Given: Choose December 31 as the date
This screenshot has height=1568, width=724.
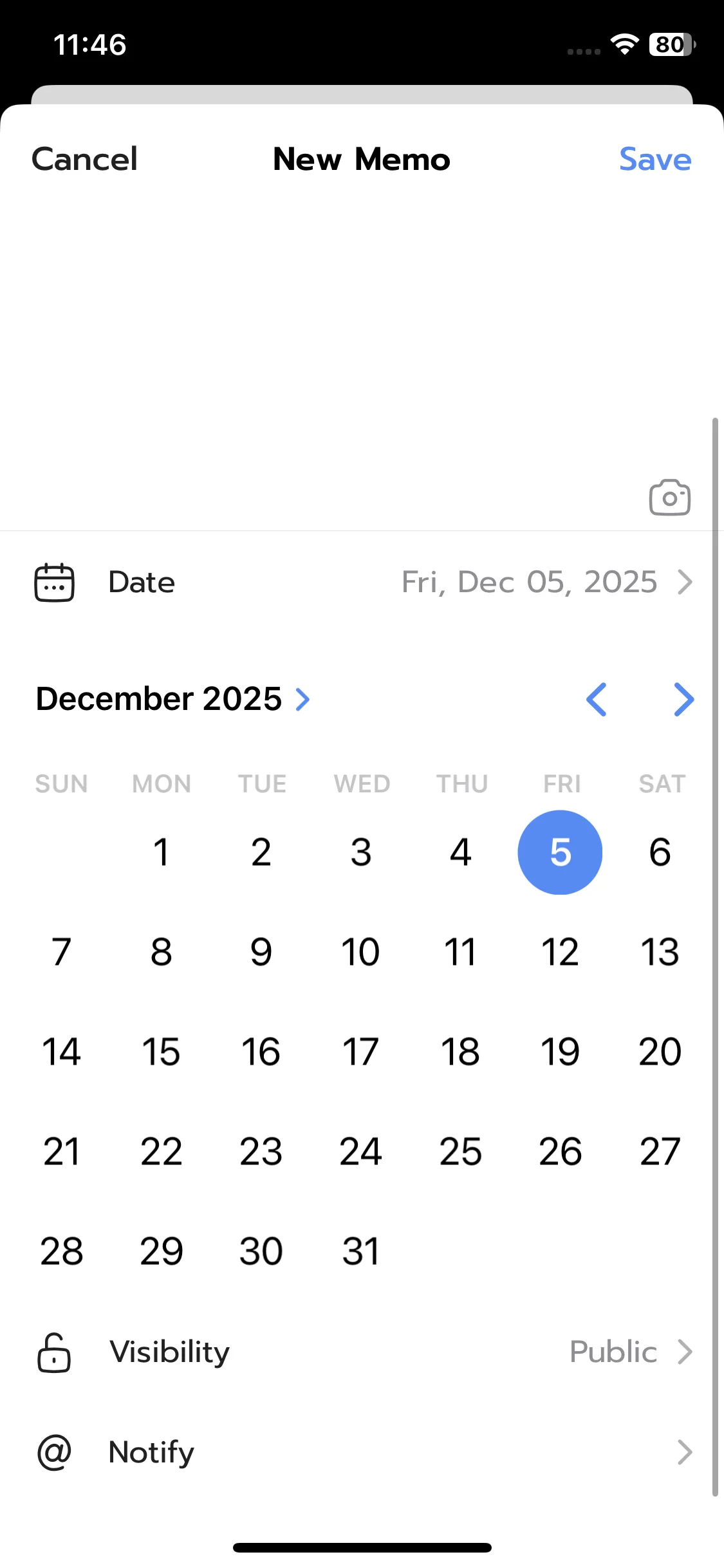Looking at the screenshot, I should tap(360, 1251).
